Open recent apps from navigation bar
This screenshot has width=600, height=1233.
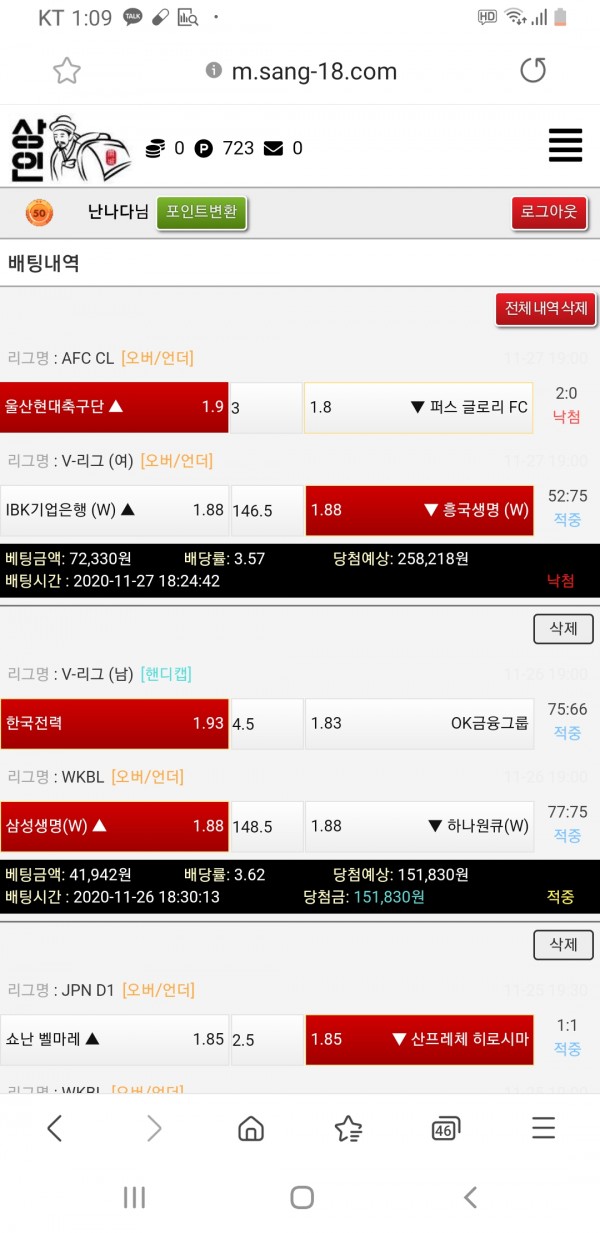pos(134,1197)
